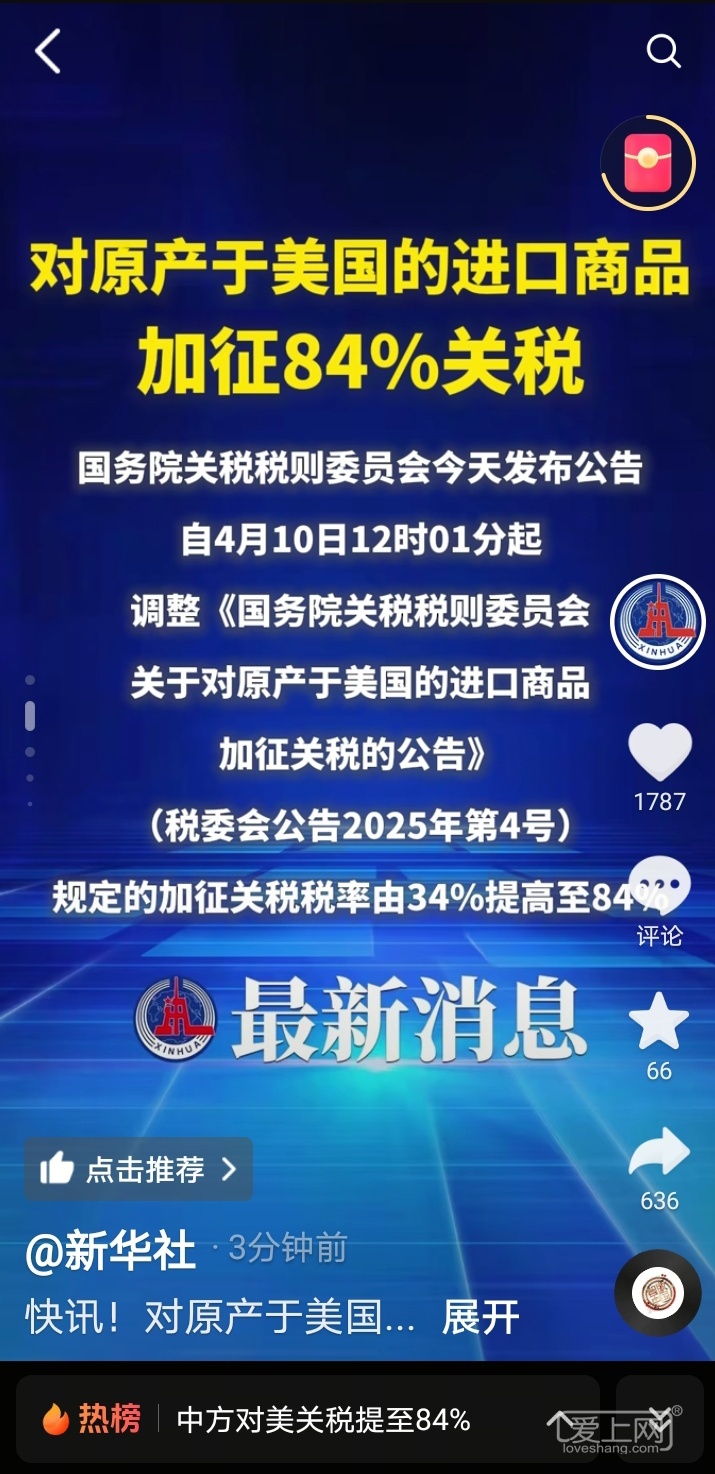Like this video with the heart
Image resolution: width=715 pixels, height=1474 pixels.
[659, 752]
